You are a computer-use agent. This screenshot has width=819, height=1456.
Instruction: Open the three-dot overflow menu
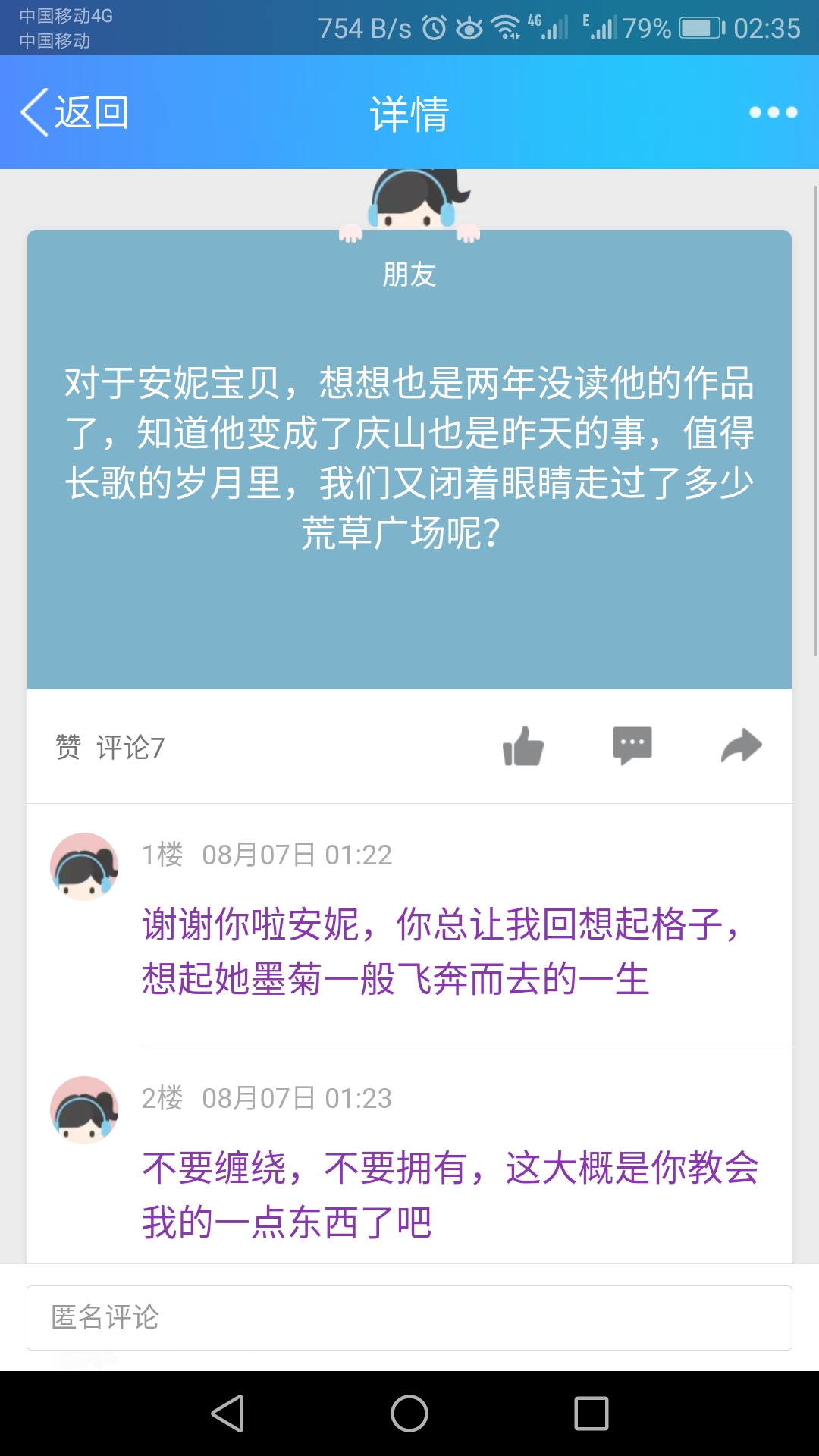773,112
